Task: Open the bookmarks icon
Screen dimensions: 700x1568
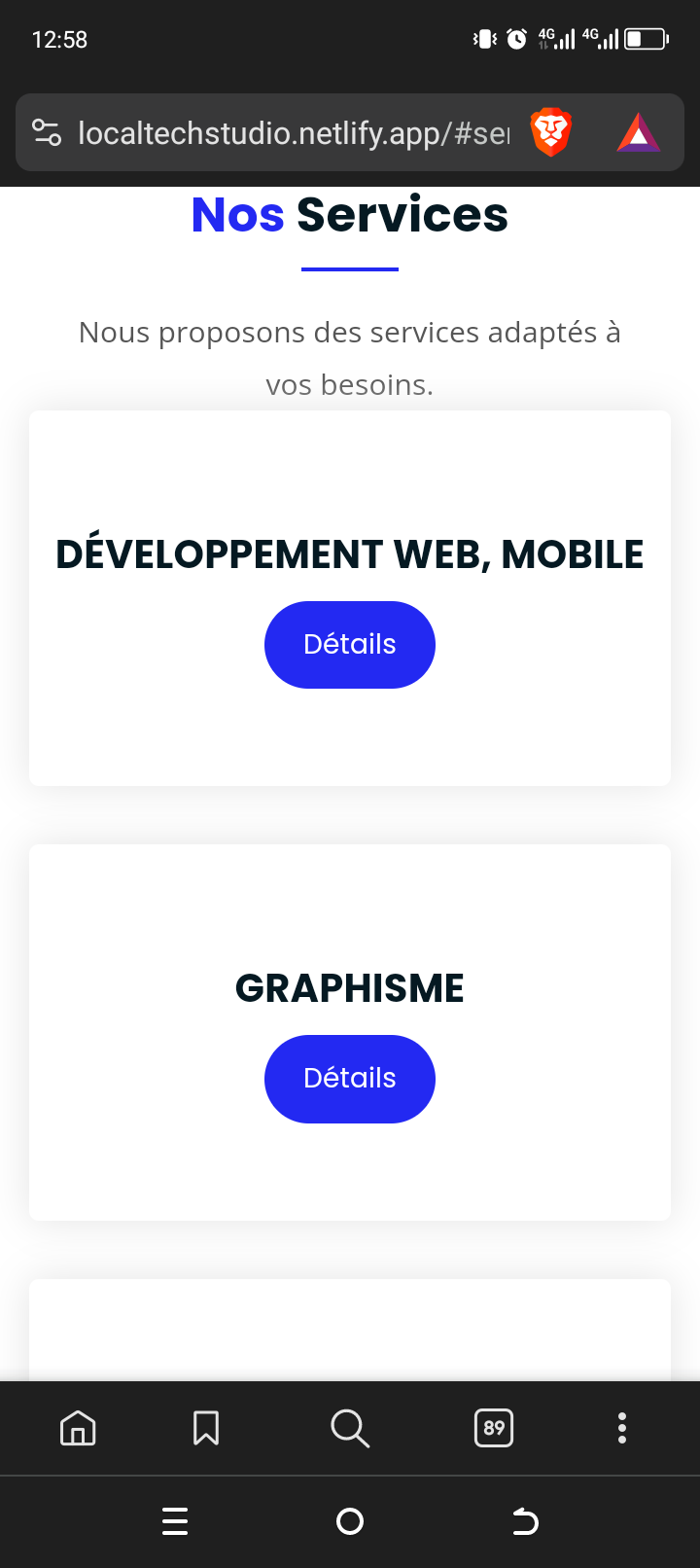Action: coord(206,1428)
